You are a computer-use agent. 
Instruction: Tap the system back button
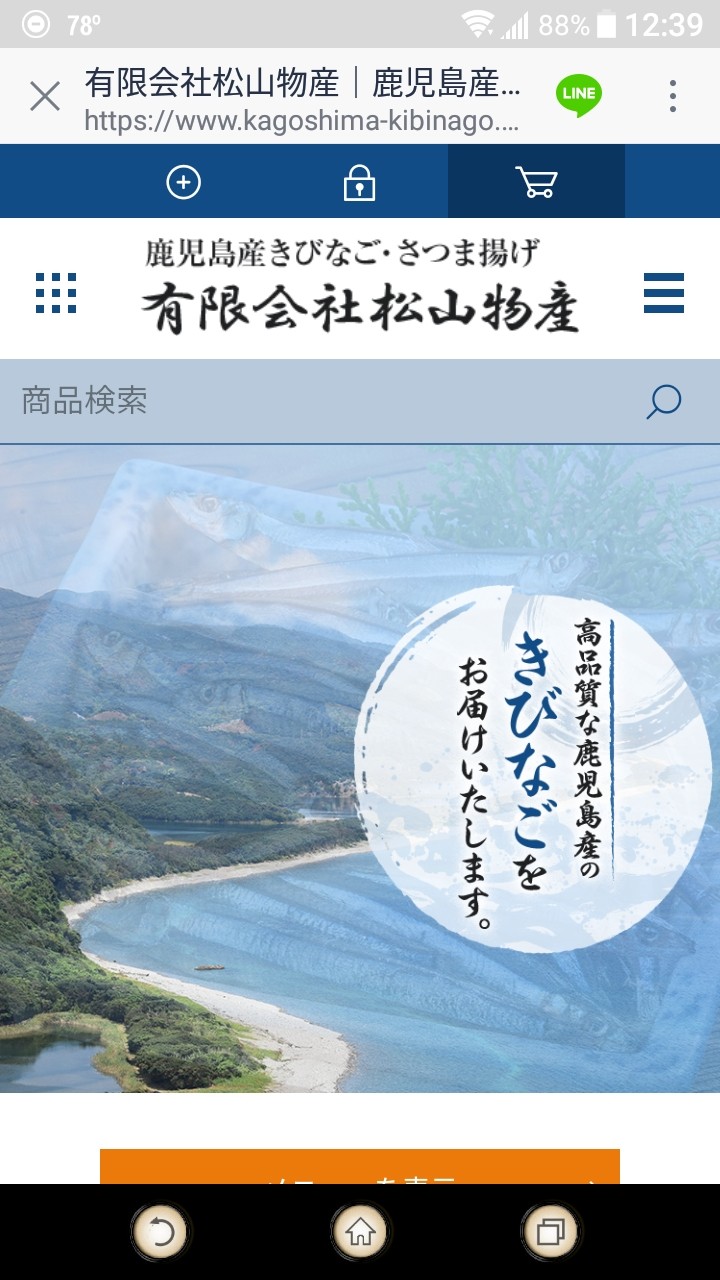[161, 1232]
